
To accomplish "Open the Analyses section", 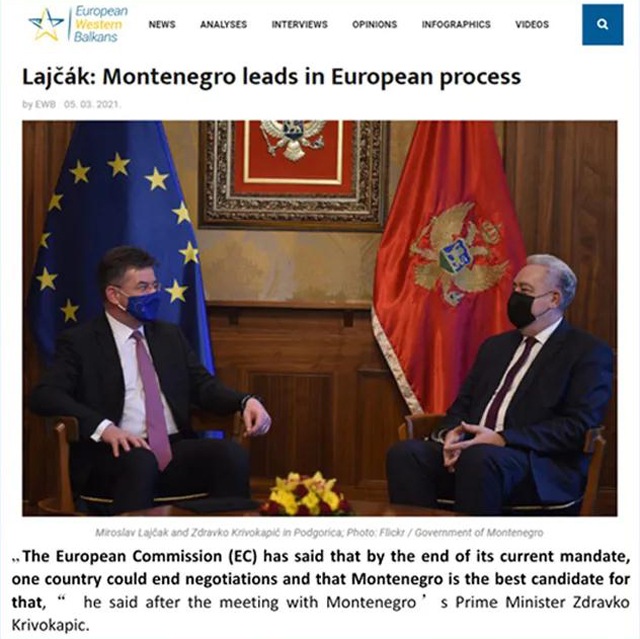I will point(223,25).
